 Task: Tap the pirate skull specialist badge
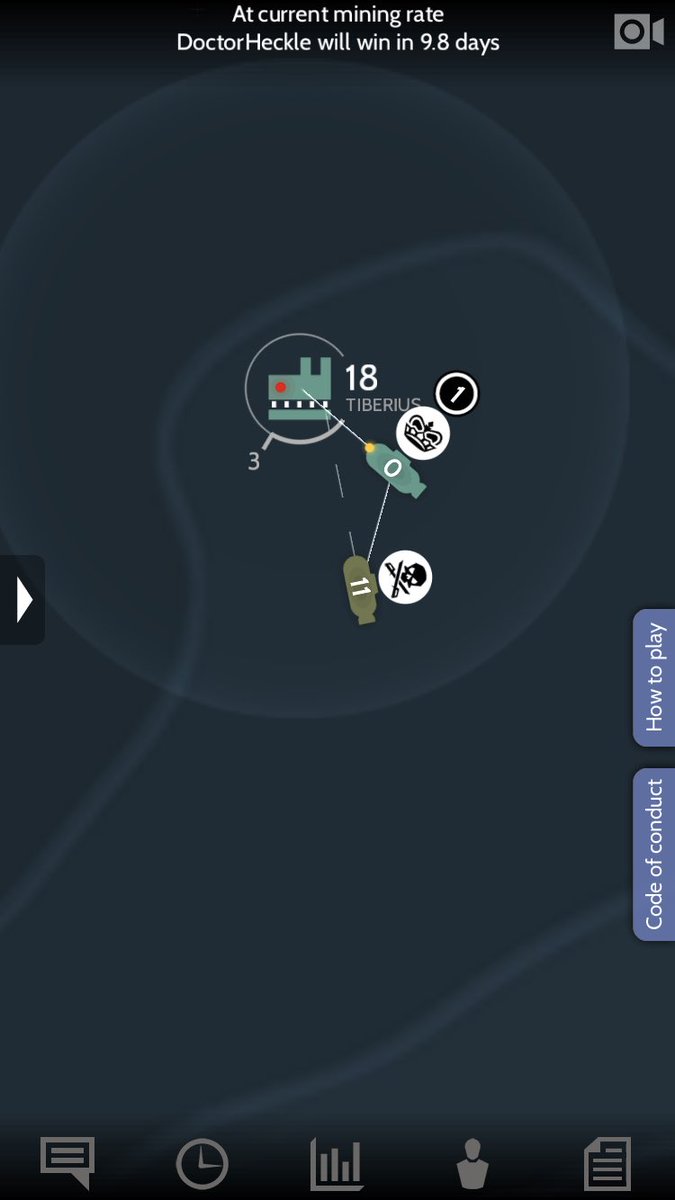(x=405, y=577)
